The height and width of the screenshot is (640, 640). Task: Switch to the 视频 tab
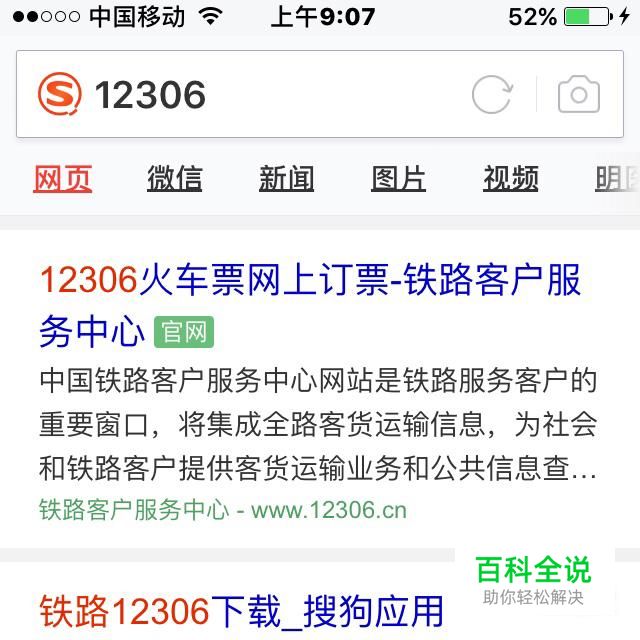point(511,179)
